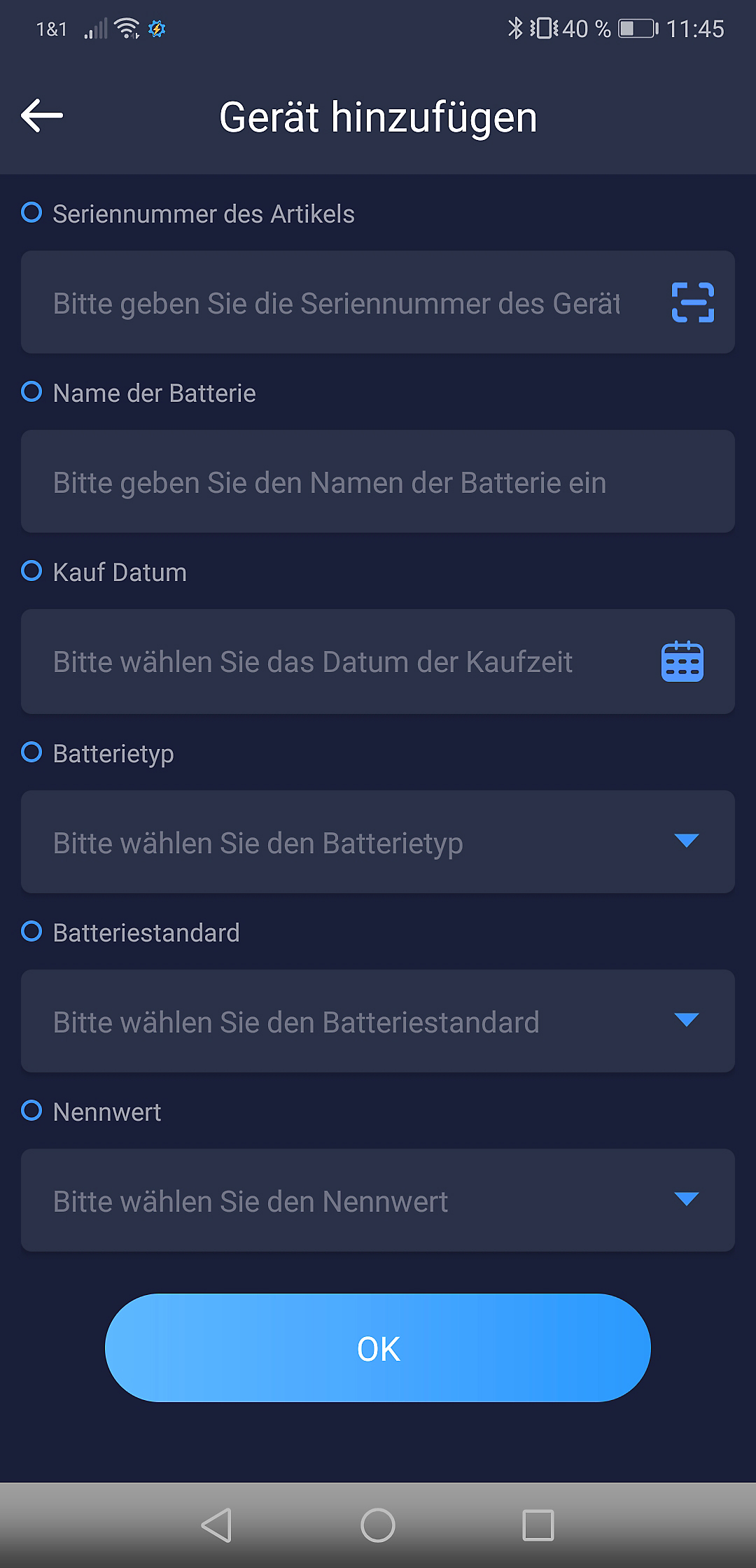The height and width of the screenshot is (1568, 756).
Task: Confirm with the OK button
Action: [x=378, y=1347]
